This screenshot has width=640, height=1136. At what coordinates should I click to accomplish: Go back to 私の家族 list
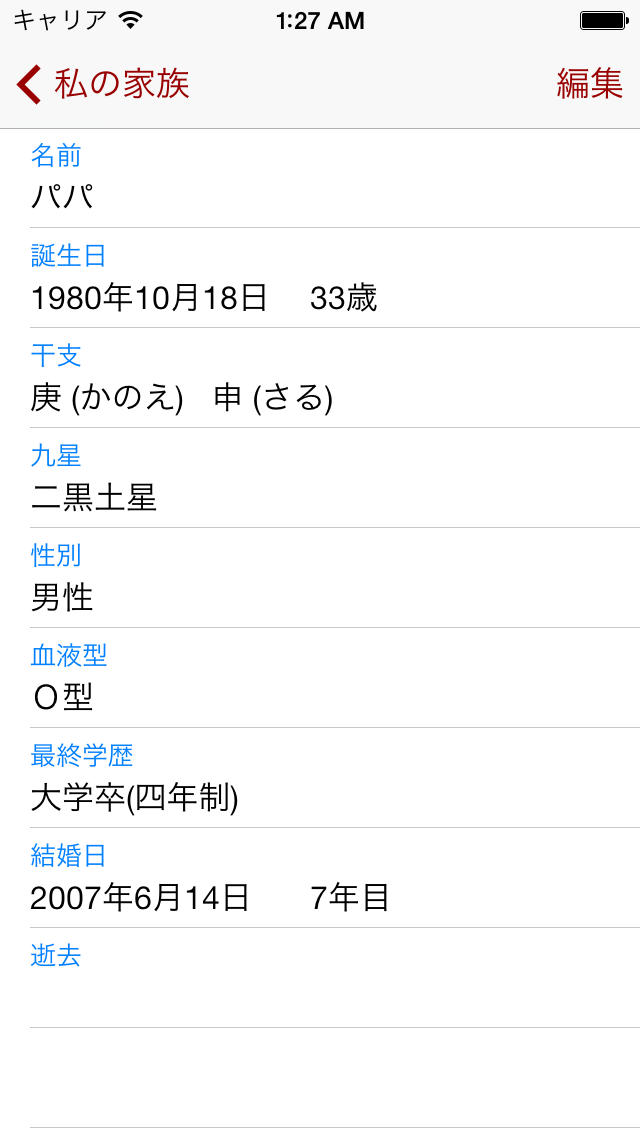coord(103,84)
